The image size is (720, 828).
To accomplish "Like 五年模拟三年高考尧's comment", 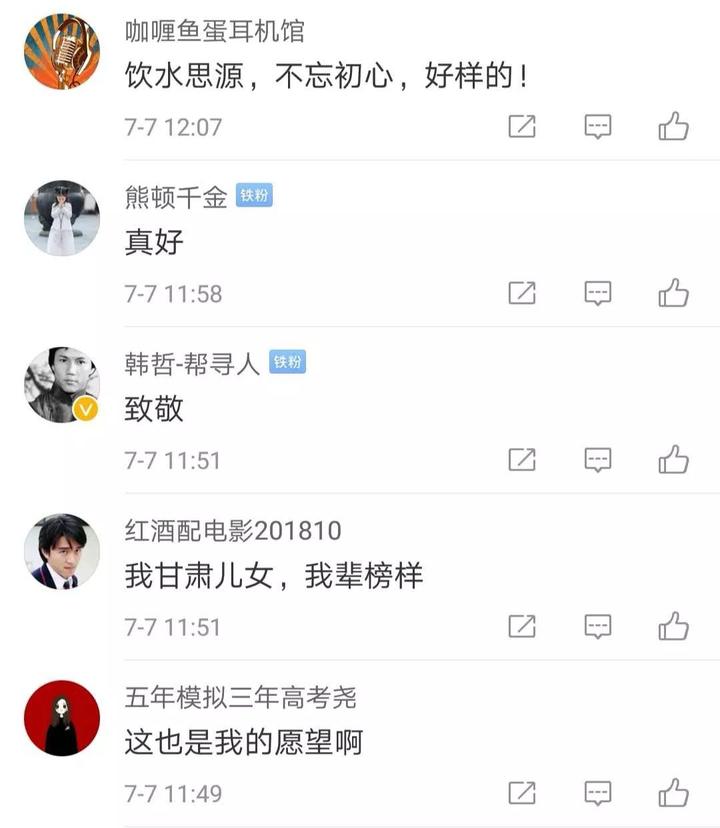I will (x=673, y=793).
